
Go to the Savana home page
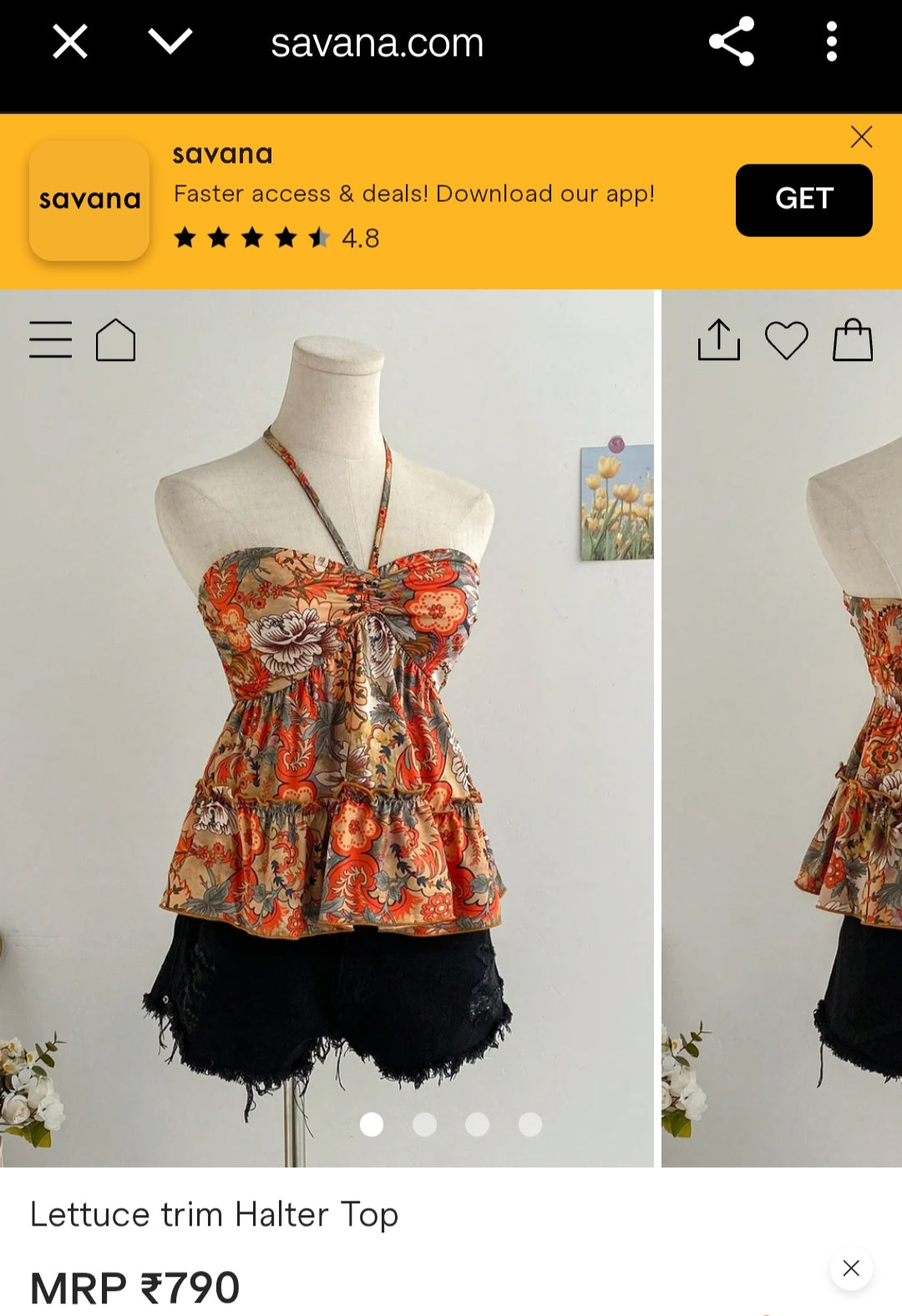[115, 340]
